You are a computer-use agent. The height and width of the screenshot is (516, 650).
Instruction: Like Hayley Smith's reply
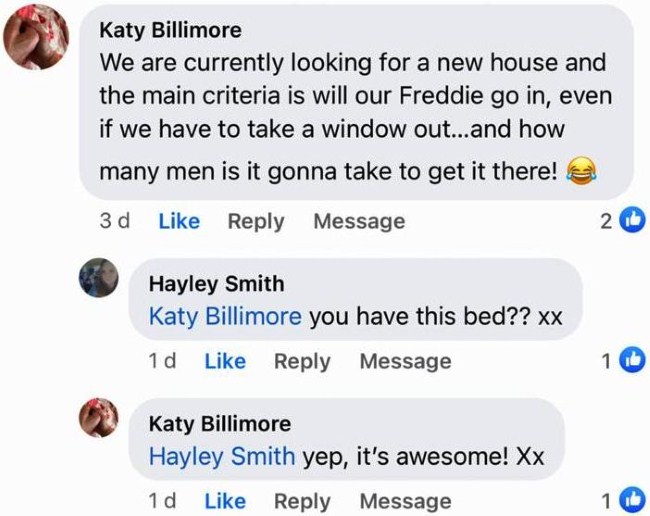[x=225, y=361]
